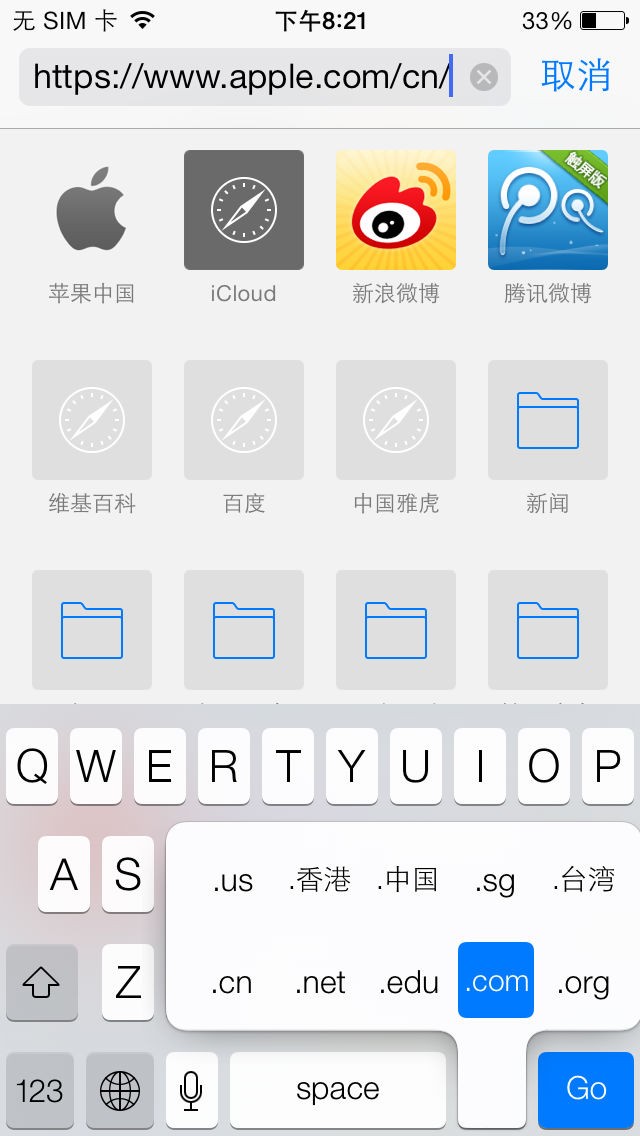Clear the URL text field
This screenshot has width=640, height=1136.
pyautogui.click(x=483, y=77)
